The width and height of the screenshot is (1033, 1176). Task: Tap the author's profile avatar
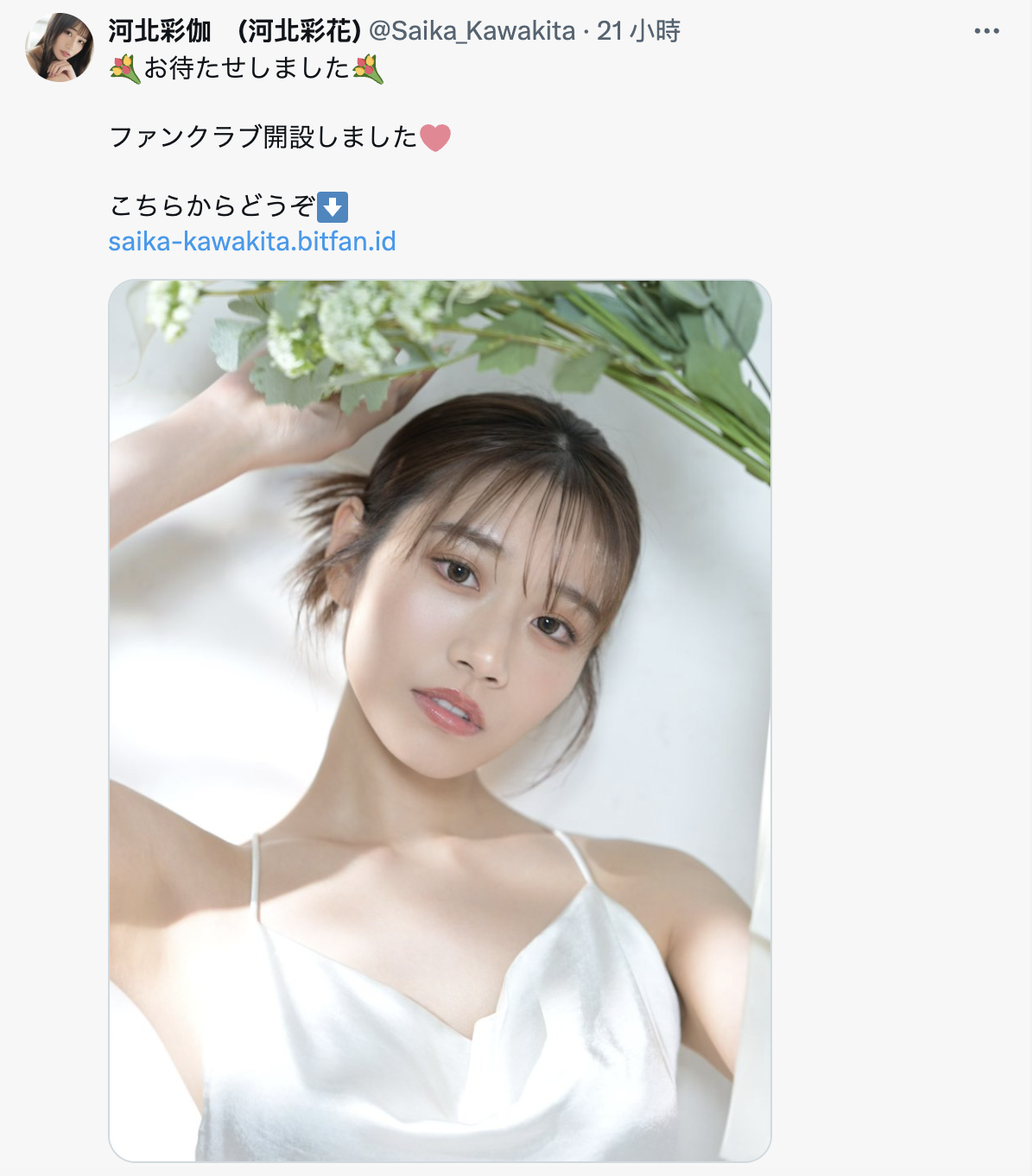click(x=60, y=47)
